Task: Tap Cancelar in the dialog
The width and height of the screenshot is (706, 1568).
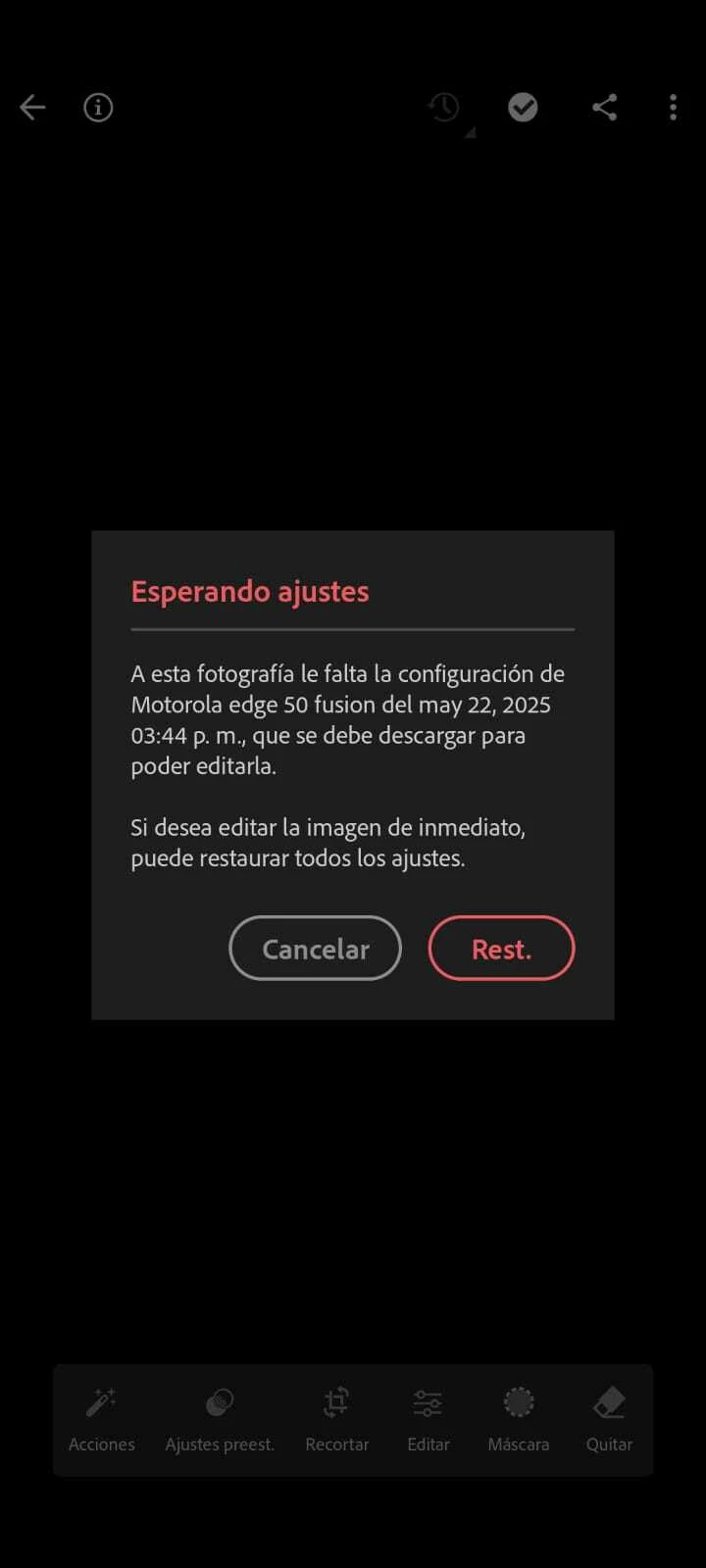Action: coord(315,948)
